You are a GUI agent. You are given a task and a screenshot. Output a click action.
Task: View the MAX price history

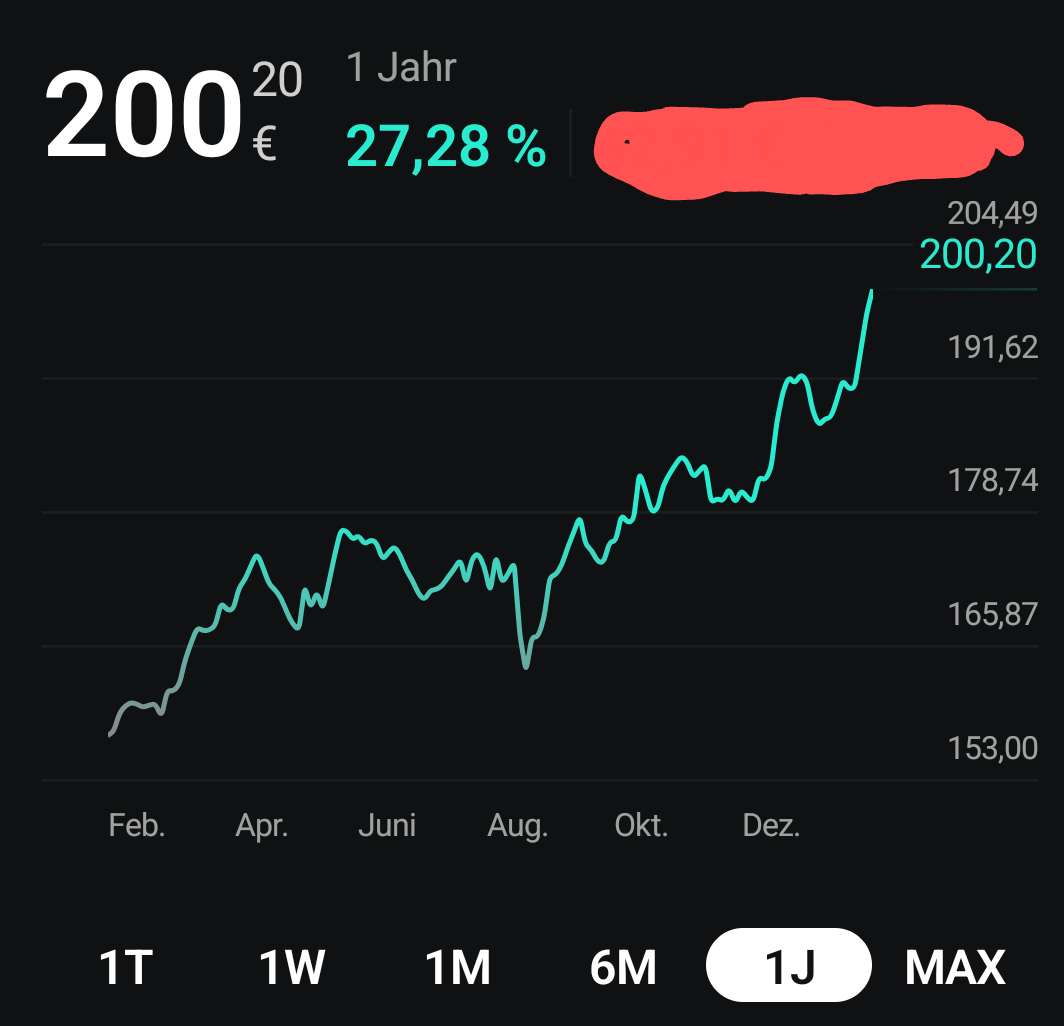pyautogui.click(x=954, y=967)
